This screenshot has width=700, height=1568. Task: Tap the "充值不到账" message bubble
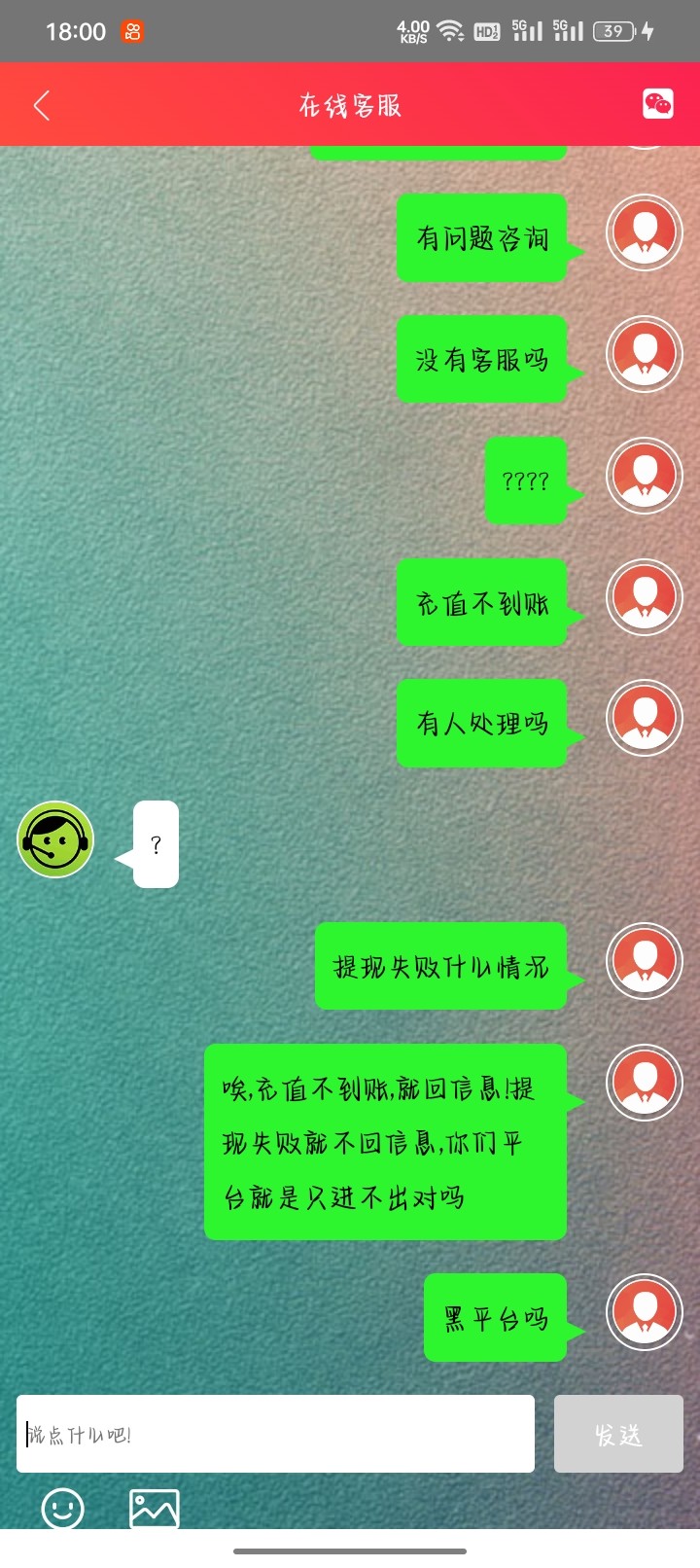[x=480, y=601]
